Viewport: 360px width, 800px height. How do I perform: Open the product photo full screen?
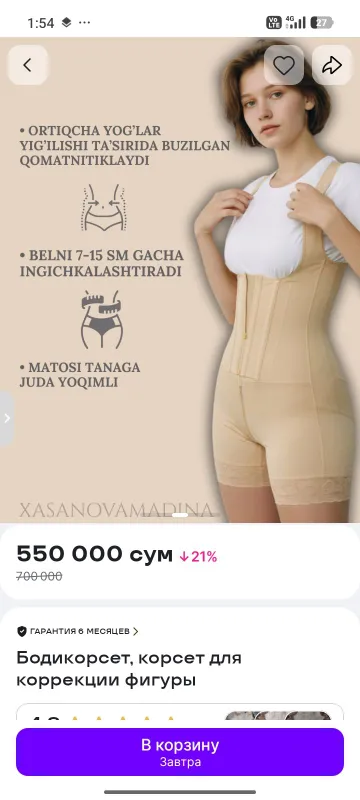[x=180, y=280]
